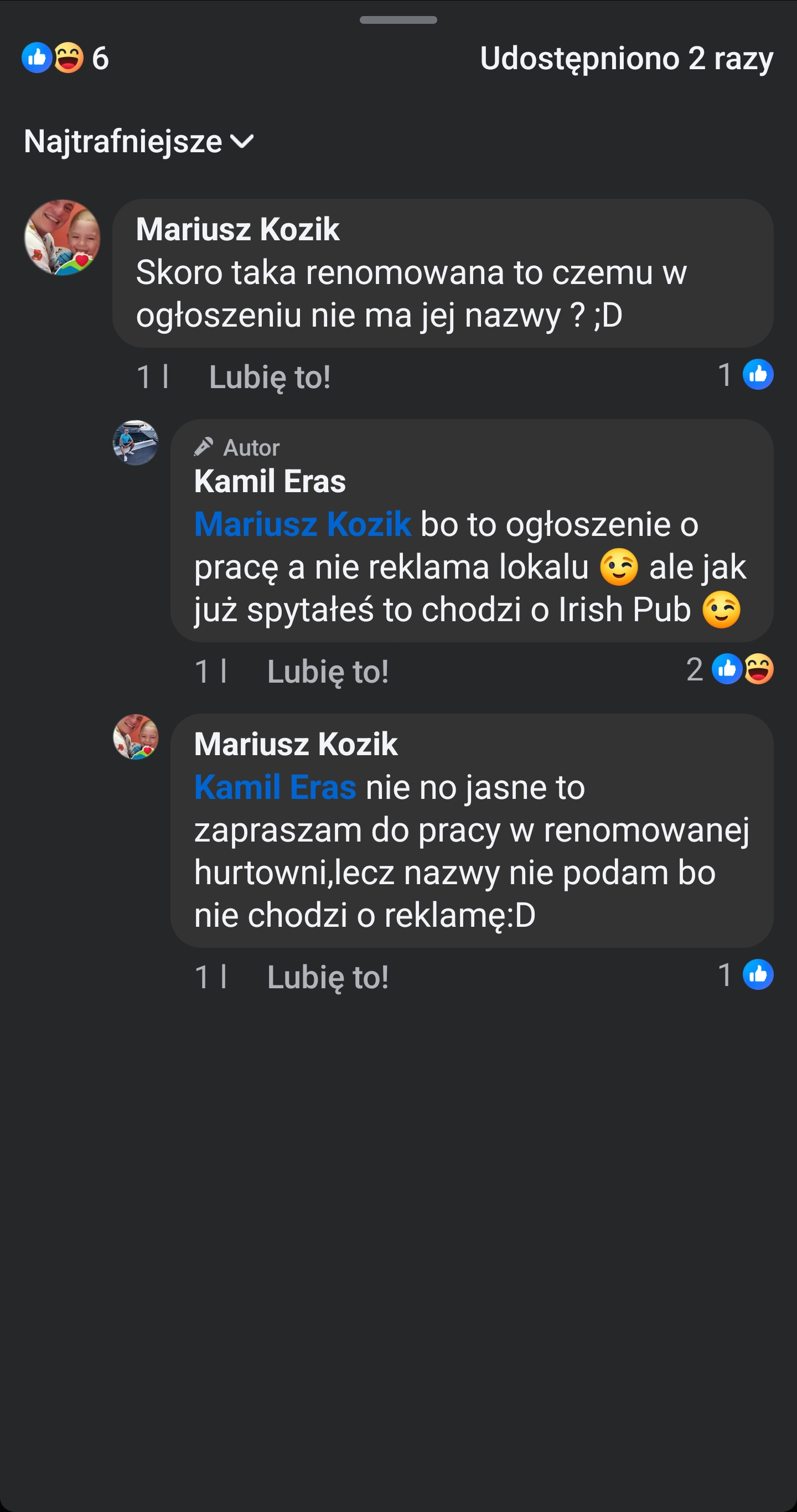Open Mariusz Kozik's avatar on the hurtowni reply

(136, 737)
